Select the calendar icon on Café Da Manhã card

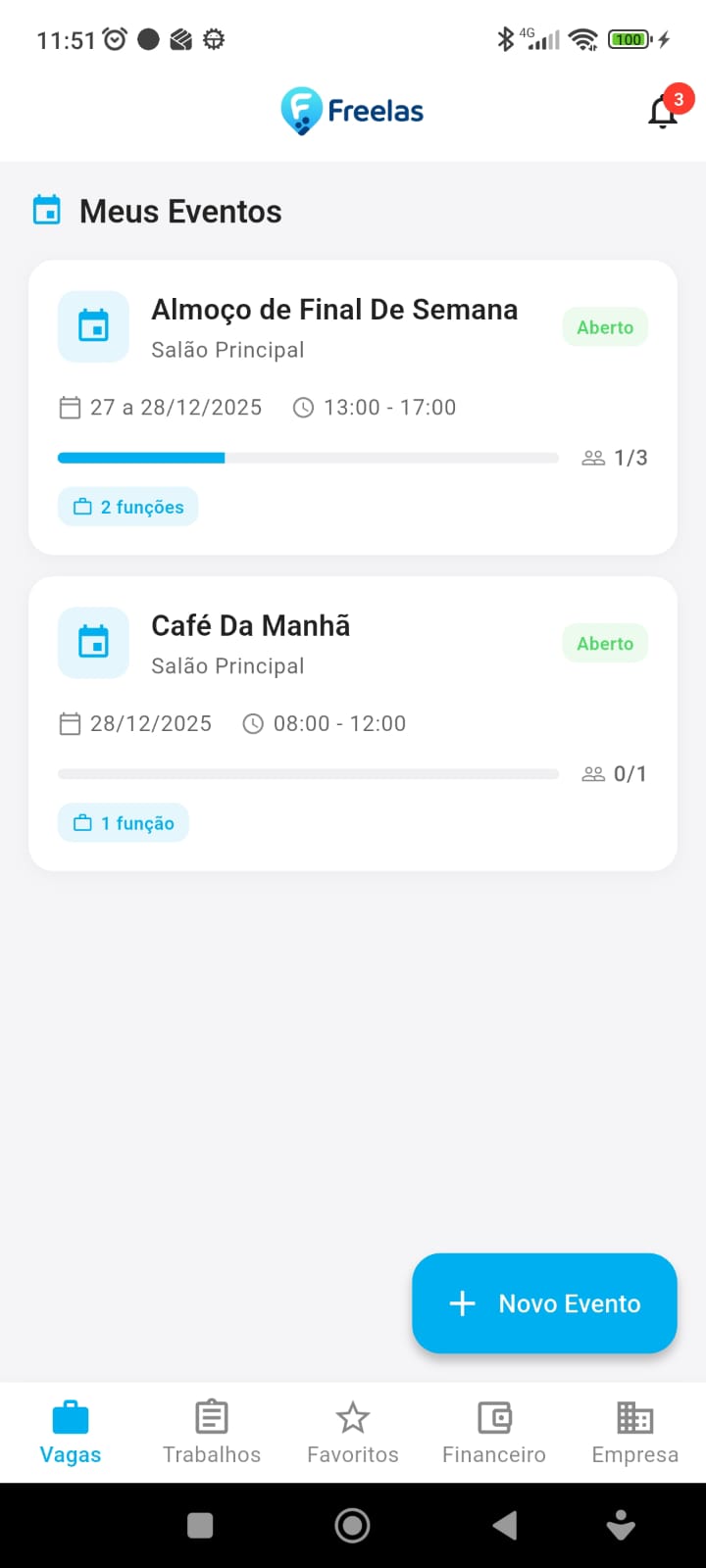[93, 643]
